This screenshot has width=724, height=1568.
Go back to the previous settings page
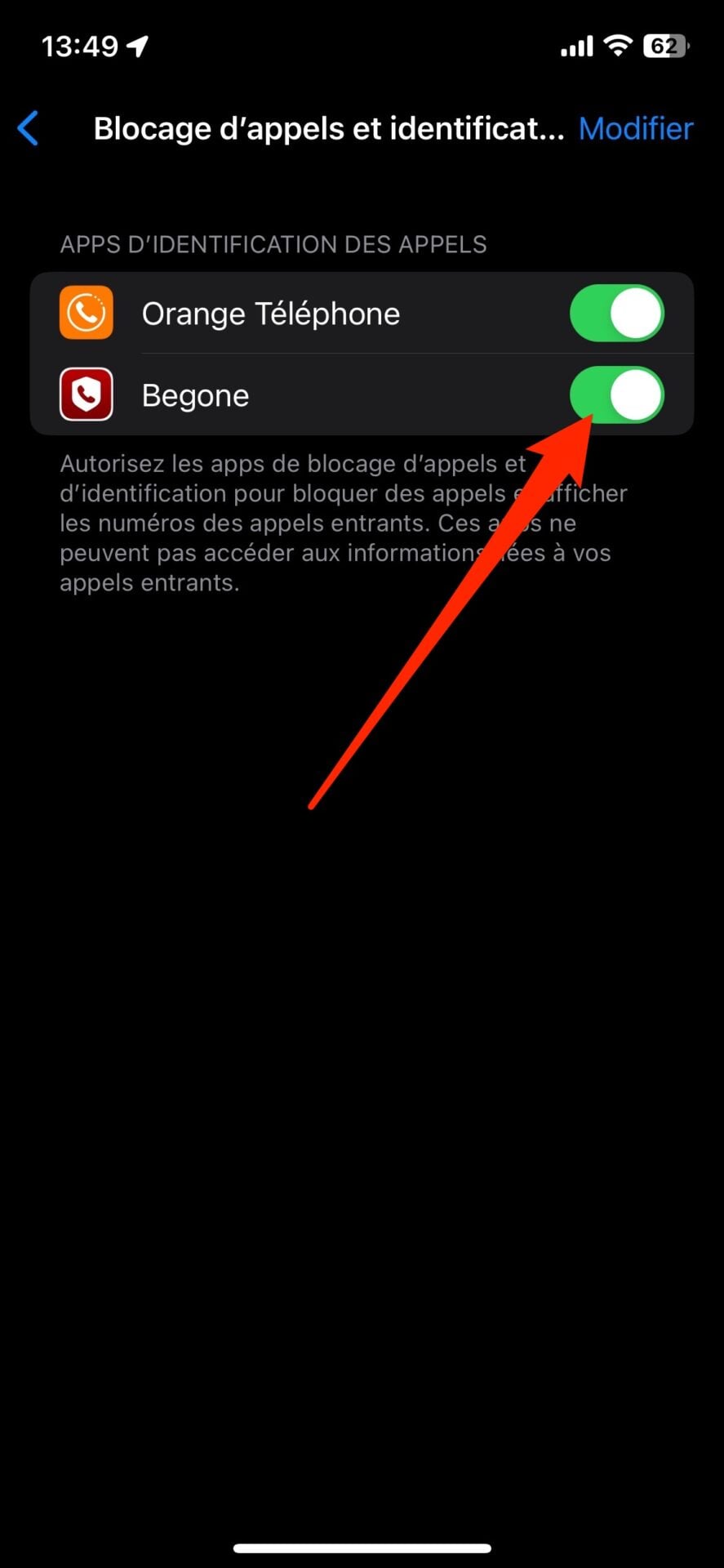29,129
